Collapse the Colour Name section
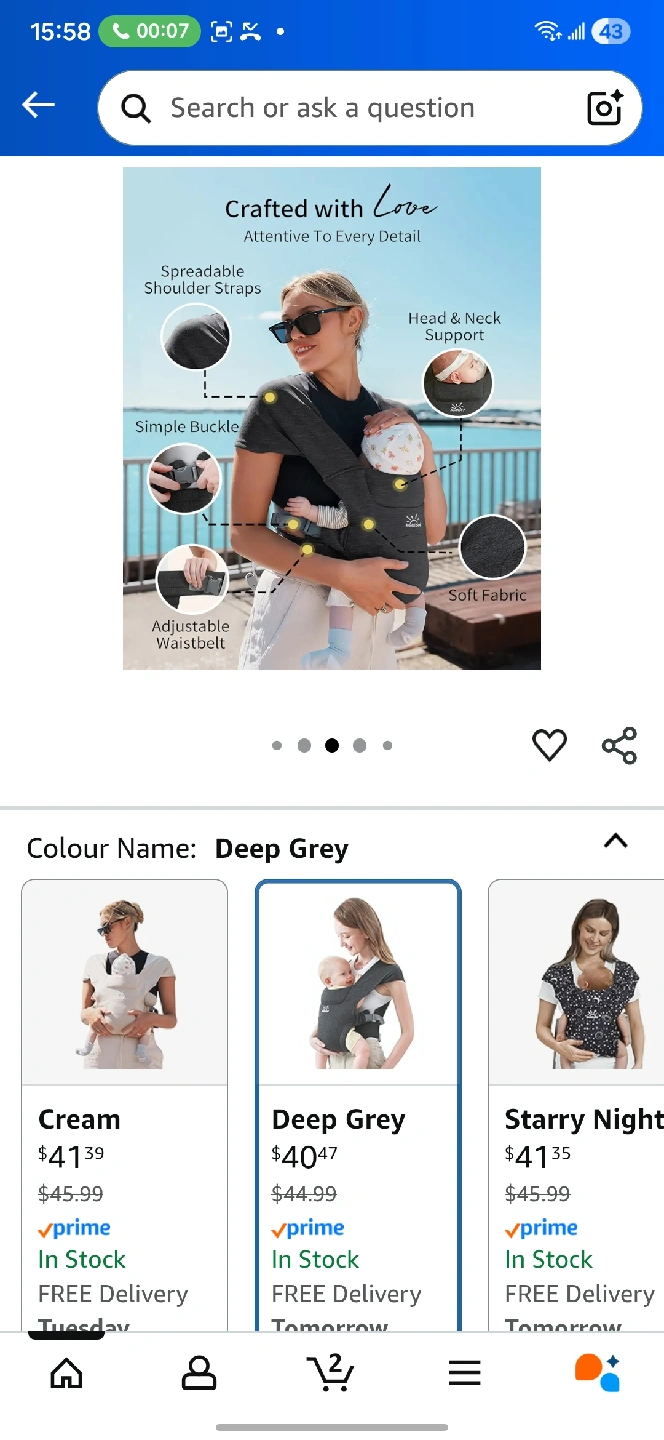This screenshot has width=664, height=1440. click(616, 841)
